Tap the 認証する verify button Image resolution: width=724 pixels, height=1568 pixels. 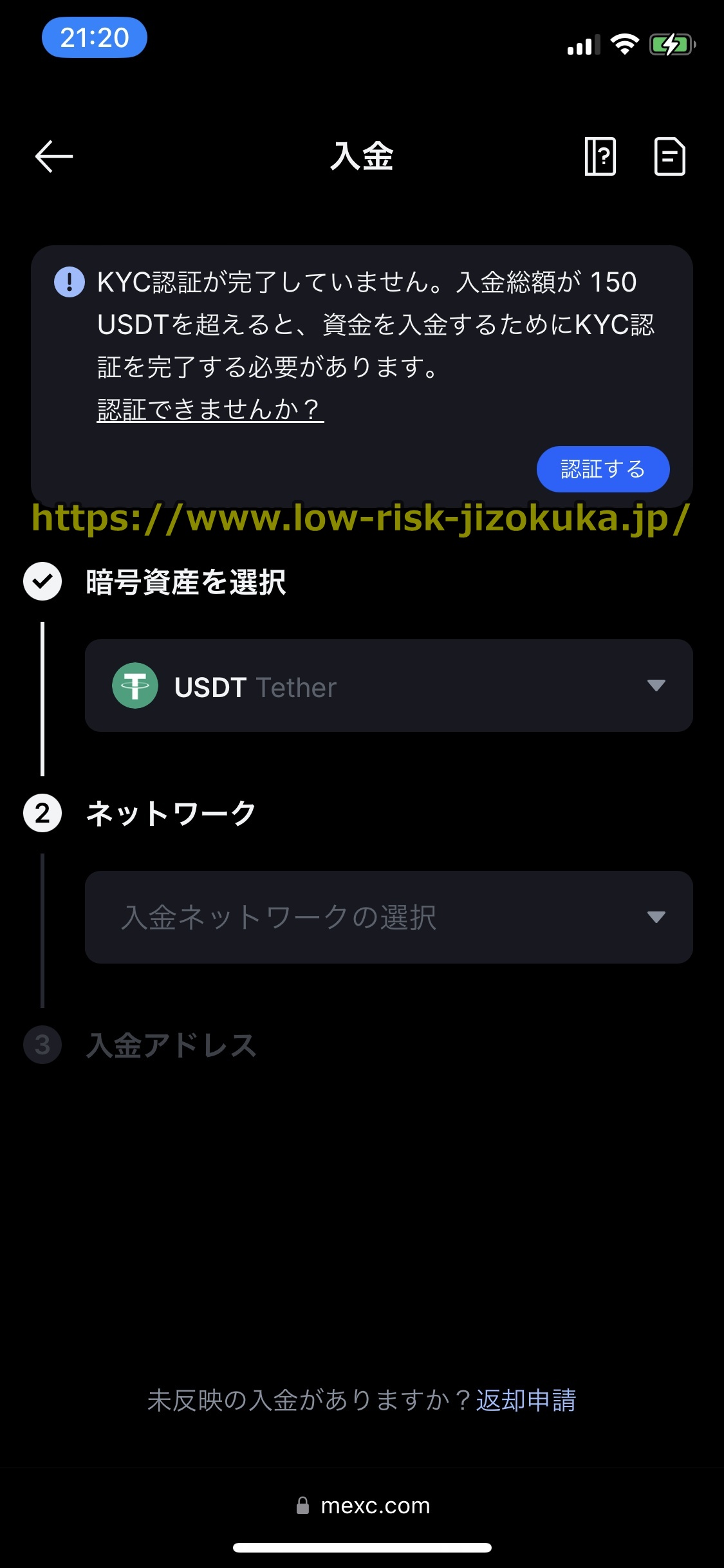(x=602, y=469)
